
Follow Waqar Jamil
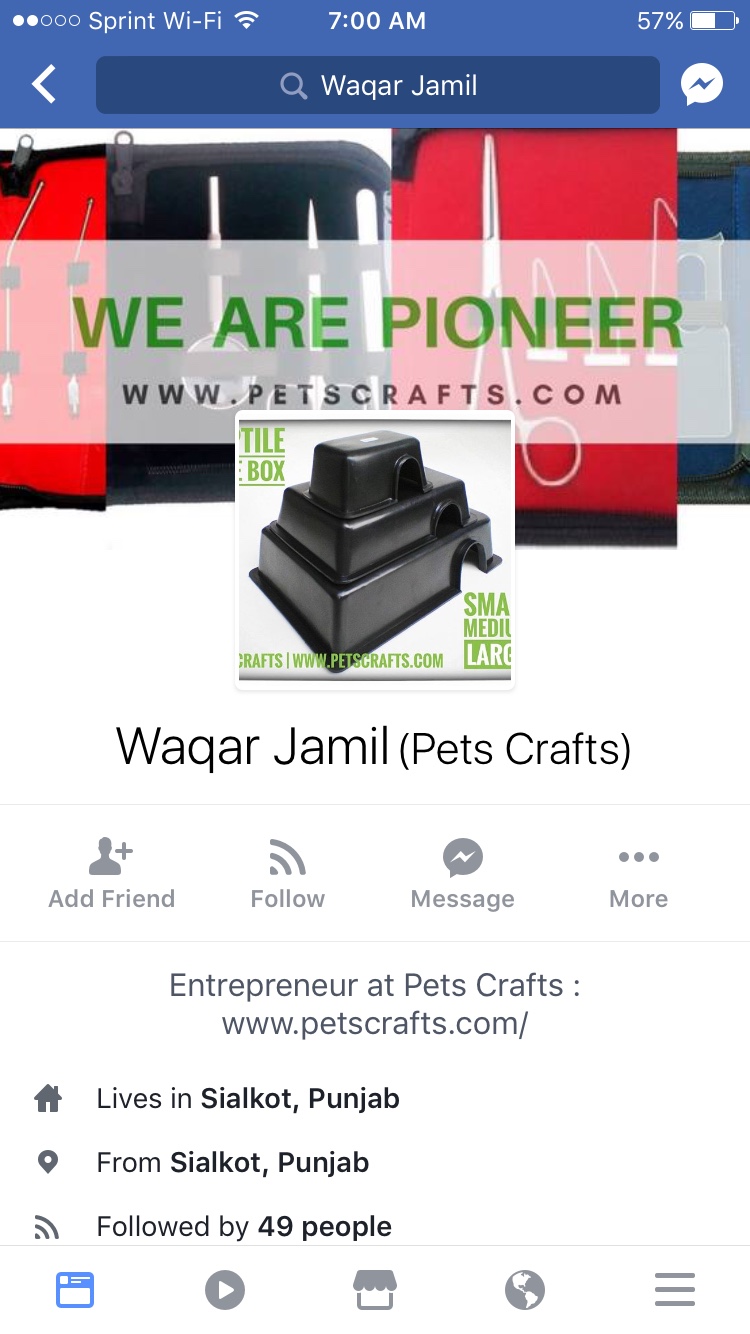point(288,874)
